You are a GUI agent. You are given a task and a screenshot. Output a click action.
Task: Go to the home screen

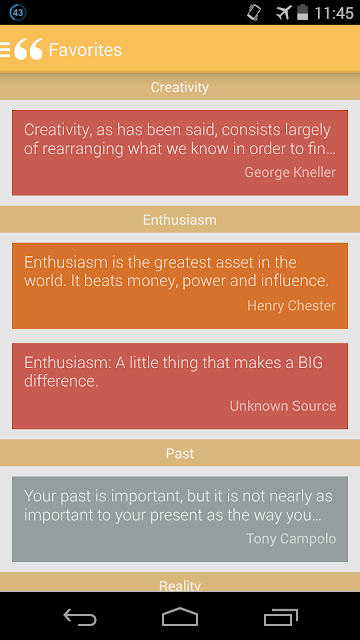[x=180, y=617]
